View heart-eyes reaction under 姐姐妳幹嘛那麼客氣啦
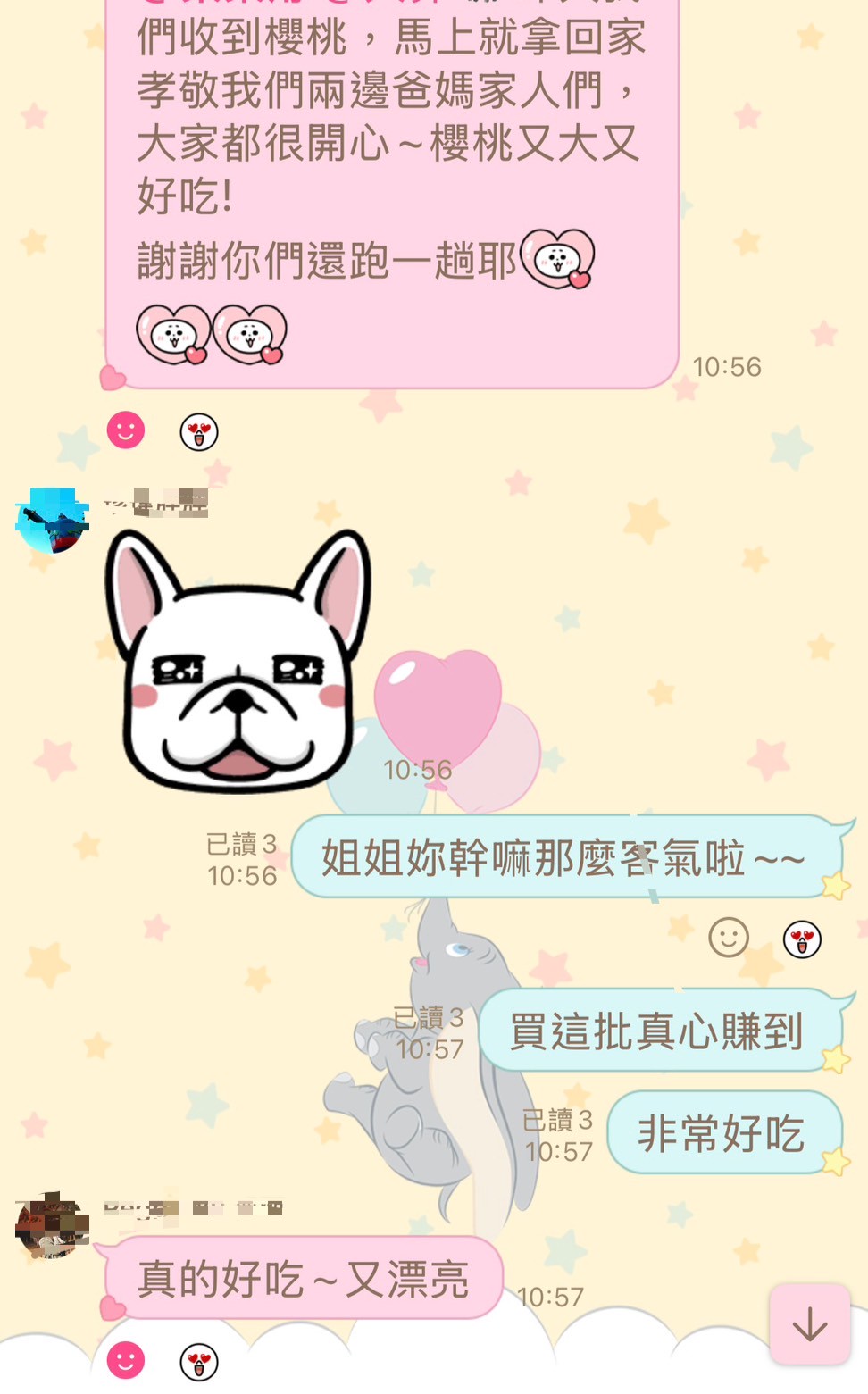The image size is (868, 1394). 802,939
